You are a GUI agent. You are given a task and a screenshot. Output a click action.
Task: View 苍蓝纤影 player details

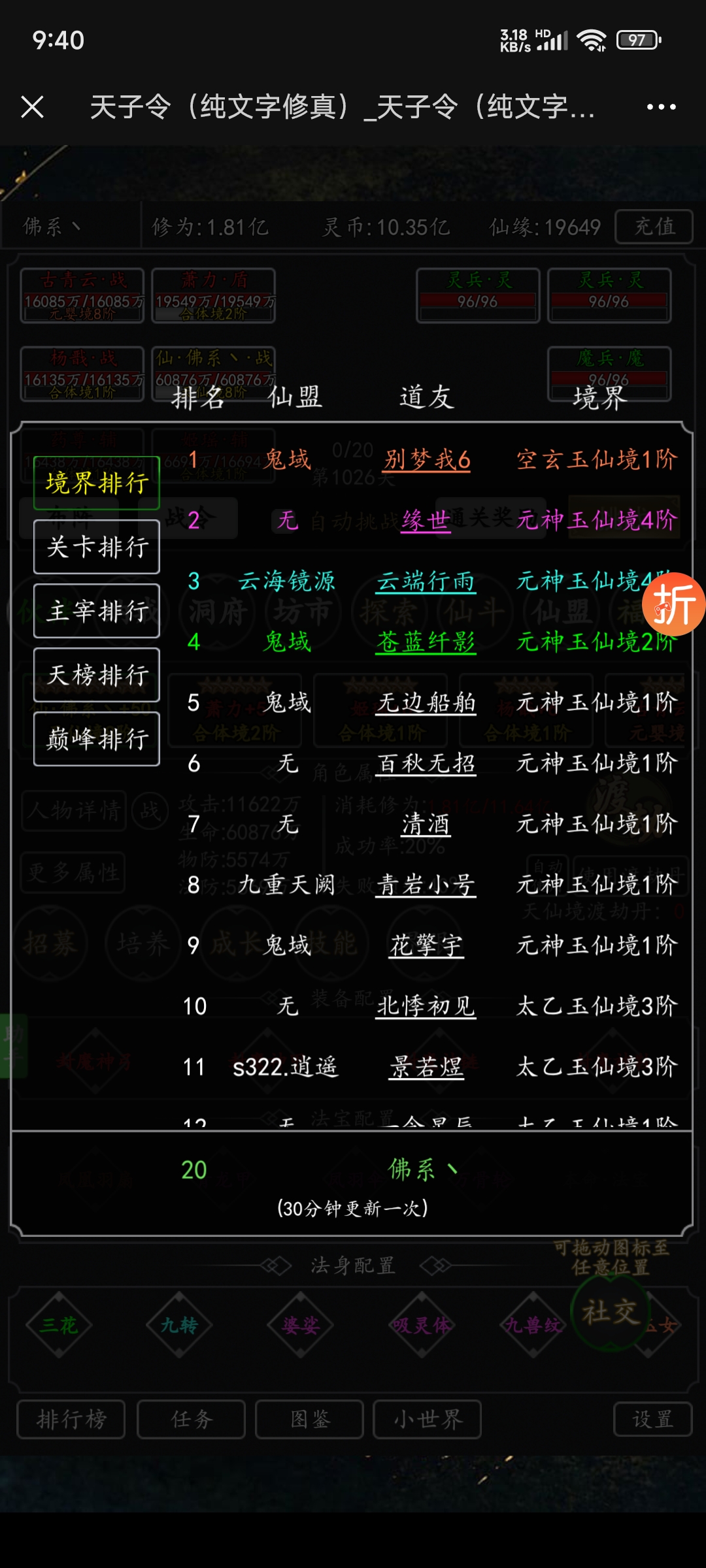coord(426,642)
